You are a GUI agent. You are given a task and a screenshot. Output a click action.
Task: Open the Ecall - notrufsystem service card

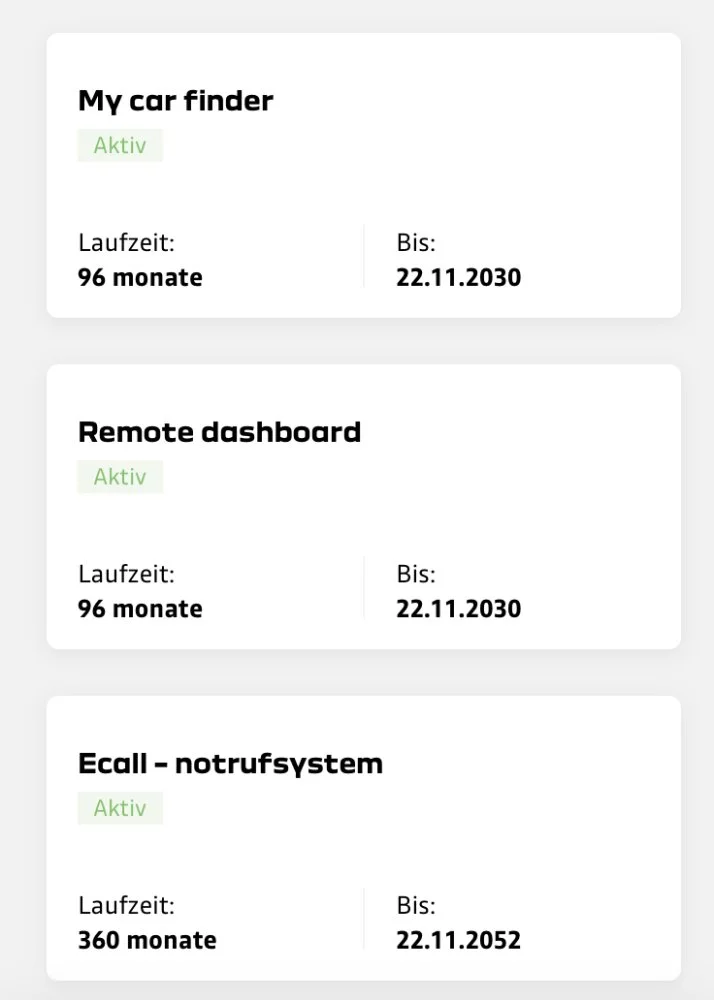click(363, 838)
